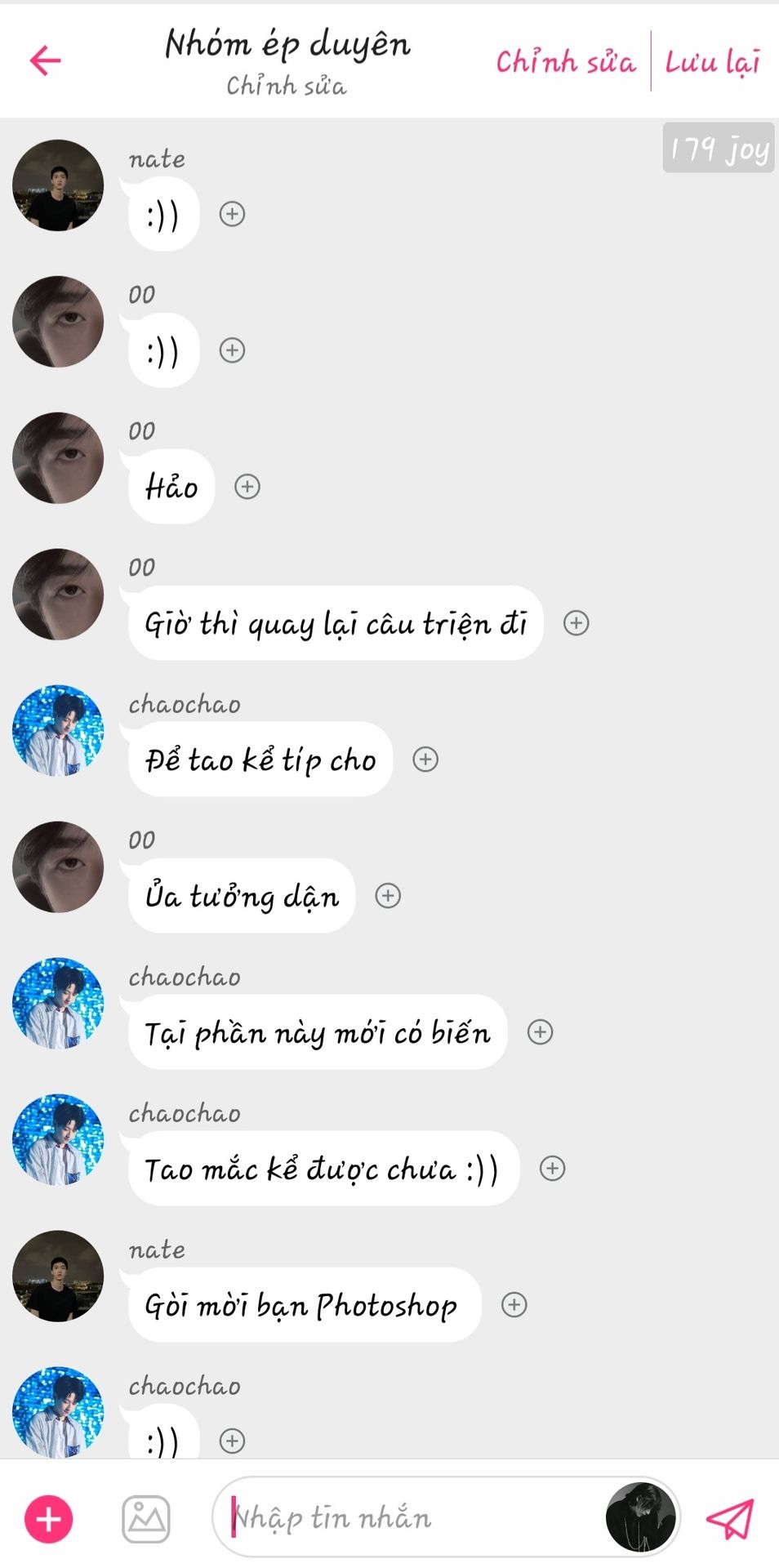
Task: Tap plus icon beside "Tao mắc kể được chưa :))"
Action: click(x=553, y=1169)
